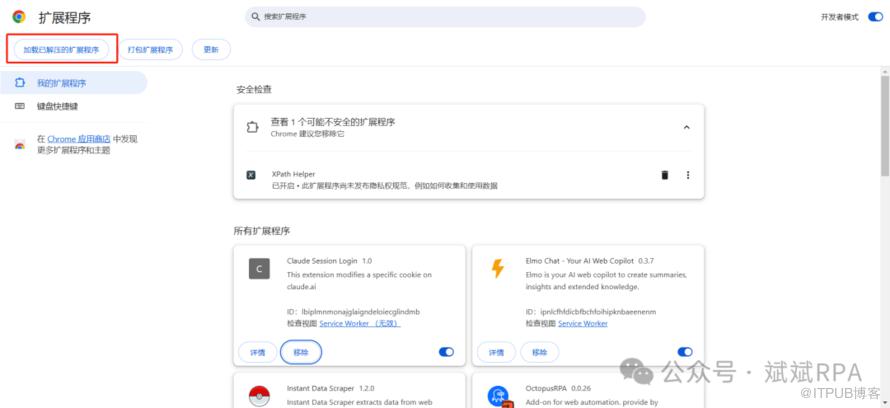Collapse the 安全检查 panel chevron
This screenshot has width=890, height=408.
click(x=686, y=128)
